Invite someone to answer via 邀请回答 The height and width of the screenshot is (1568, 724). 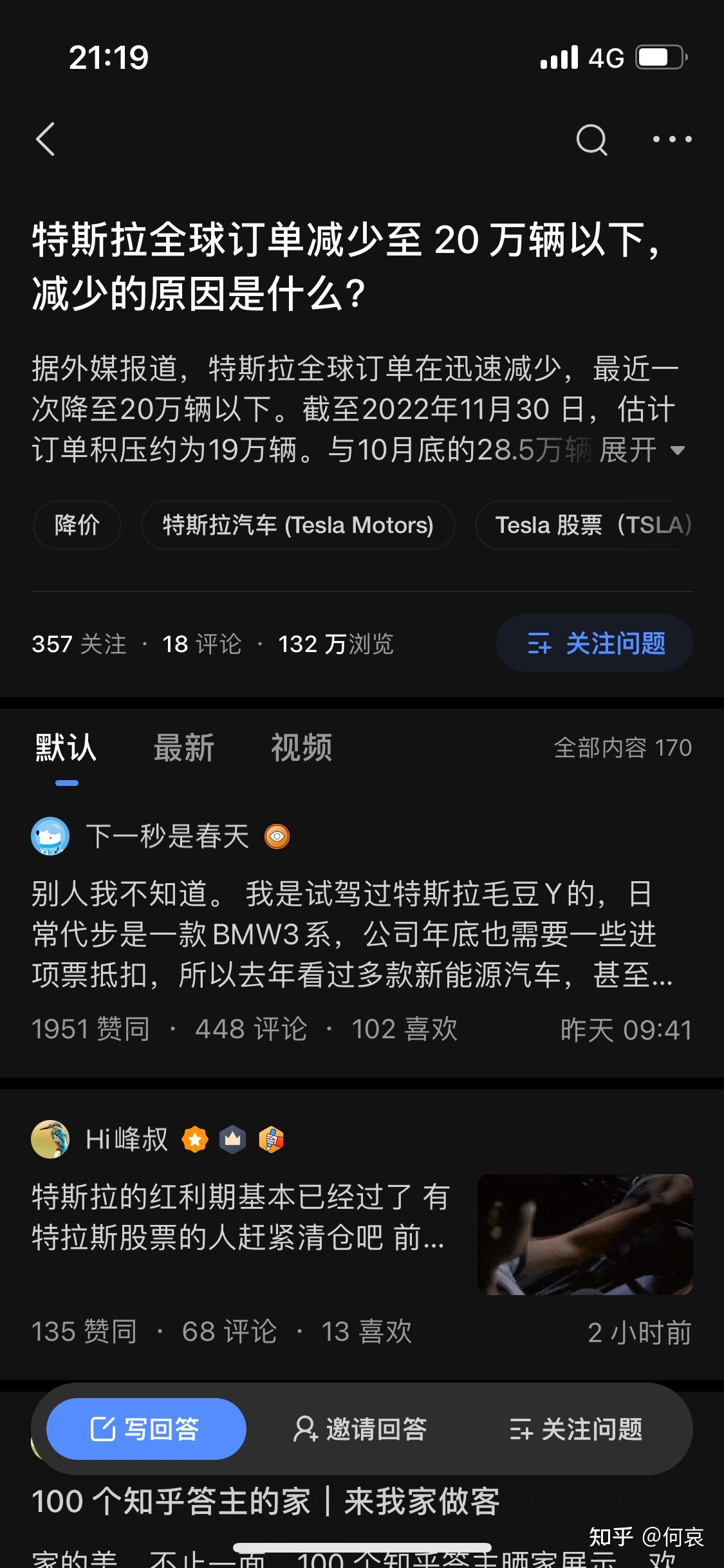pyautogui.click(x=360, y=1429)
